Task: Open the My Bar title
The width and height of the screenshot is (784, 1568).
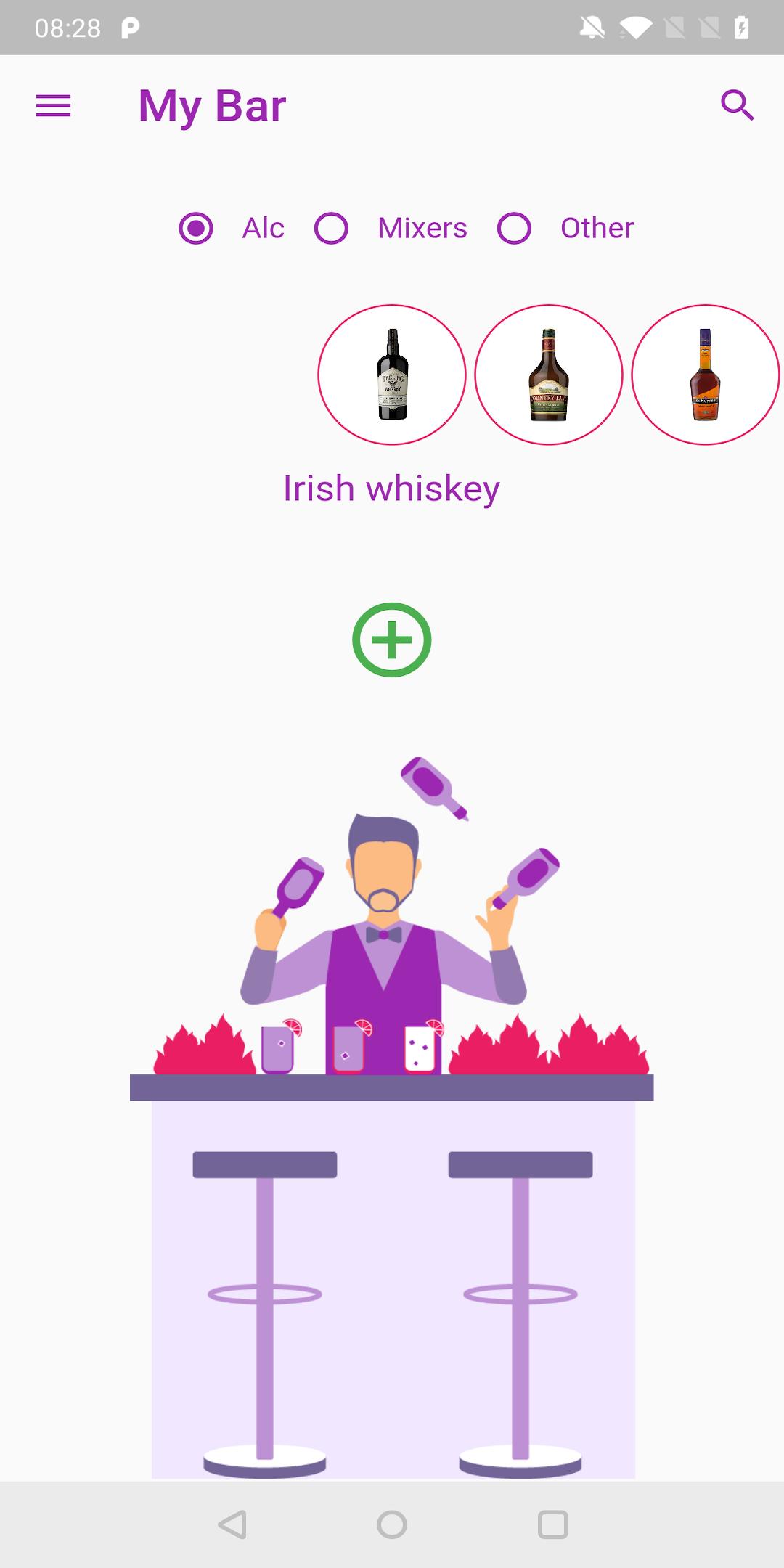Action: (213, 106)
